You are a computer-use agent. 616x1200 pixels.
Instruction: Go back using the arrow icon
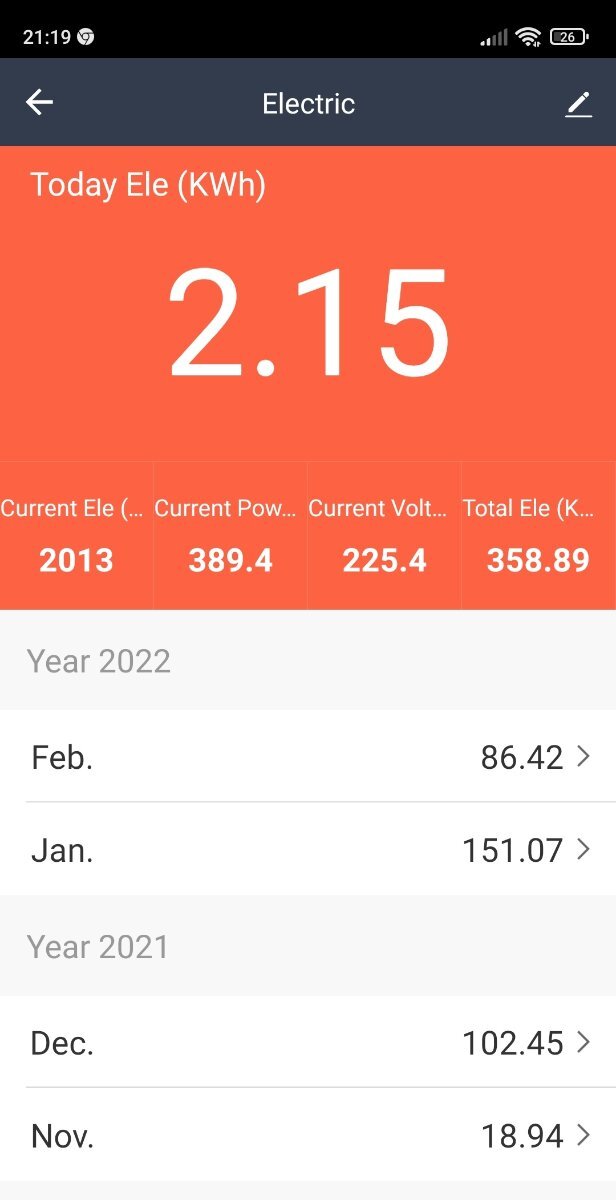(39, 102)
